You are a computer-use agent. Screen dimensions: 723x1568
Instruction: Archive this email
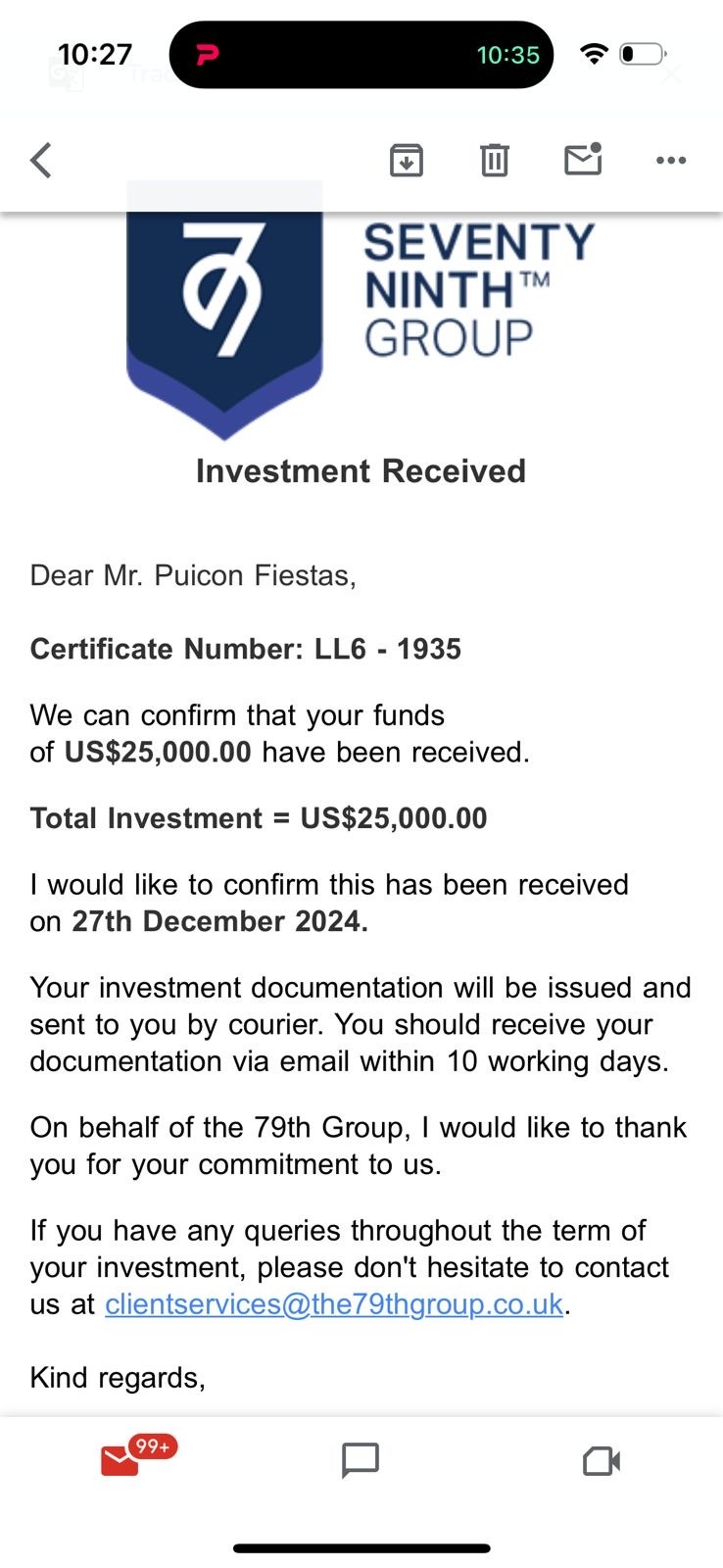point(407,160)
